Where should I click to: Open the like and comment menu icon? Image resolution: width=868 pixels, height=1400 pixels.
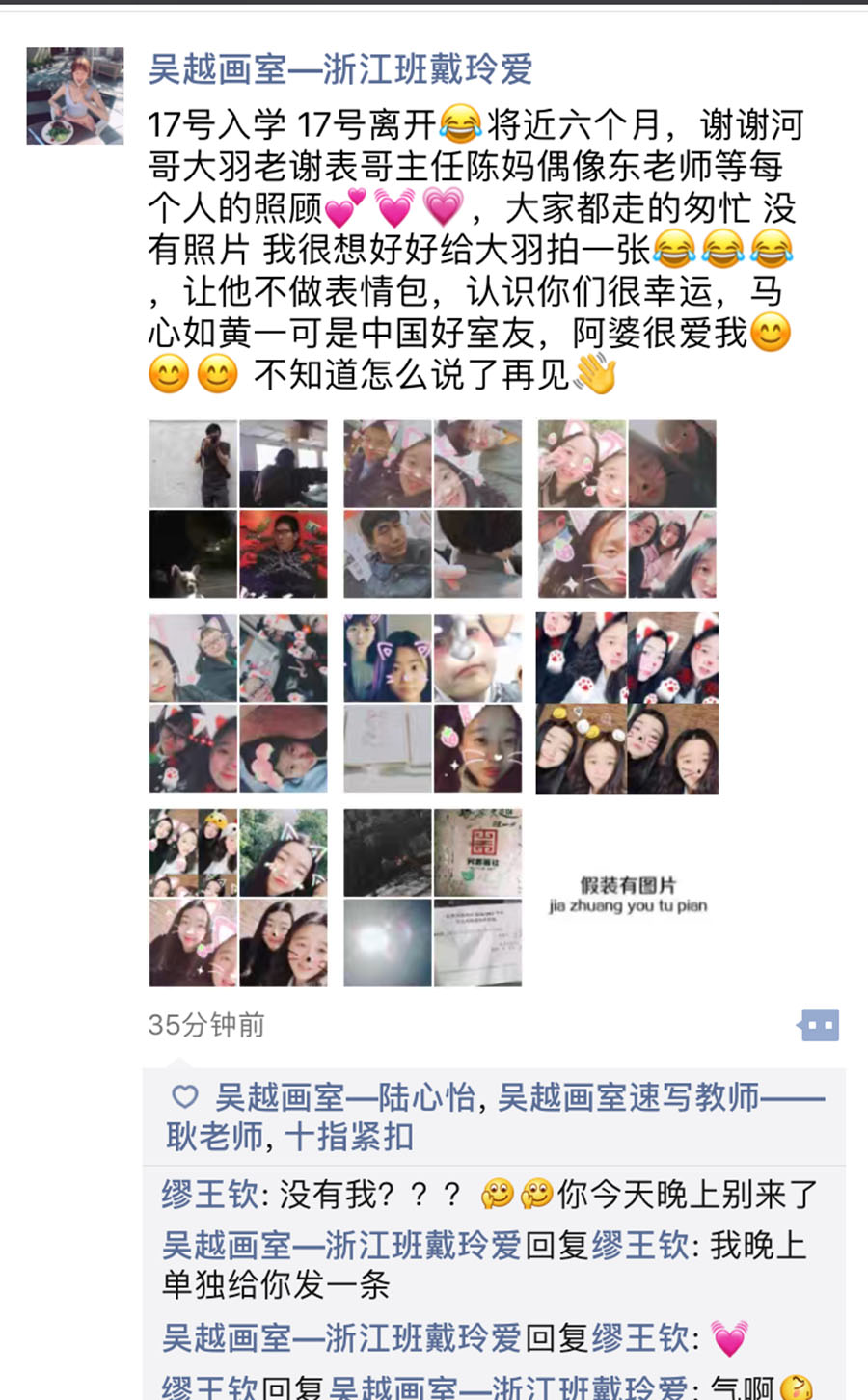[x=818, y=1025]
